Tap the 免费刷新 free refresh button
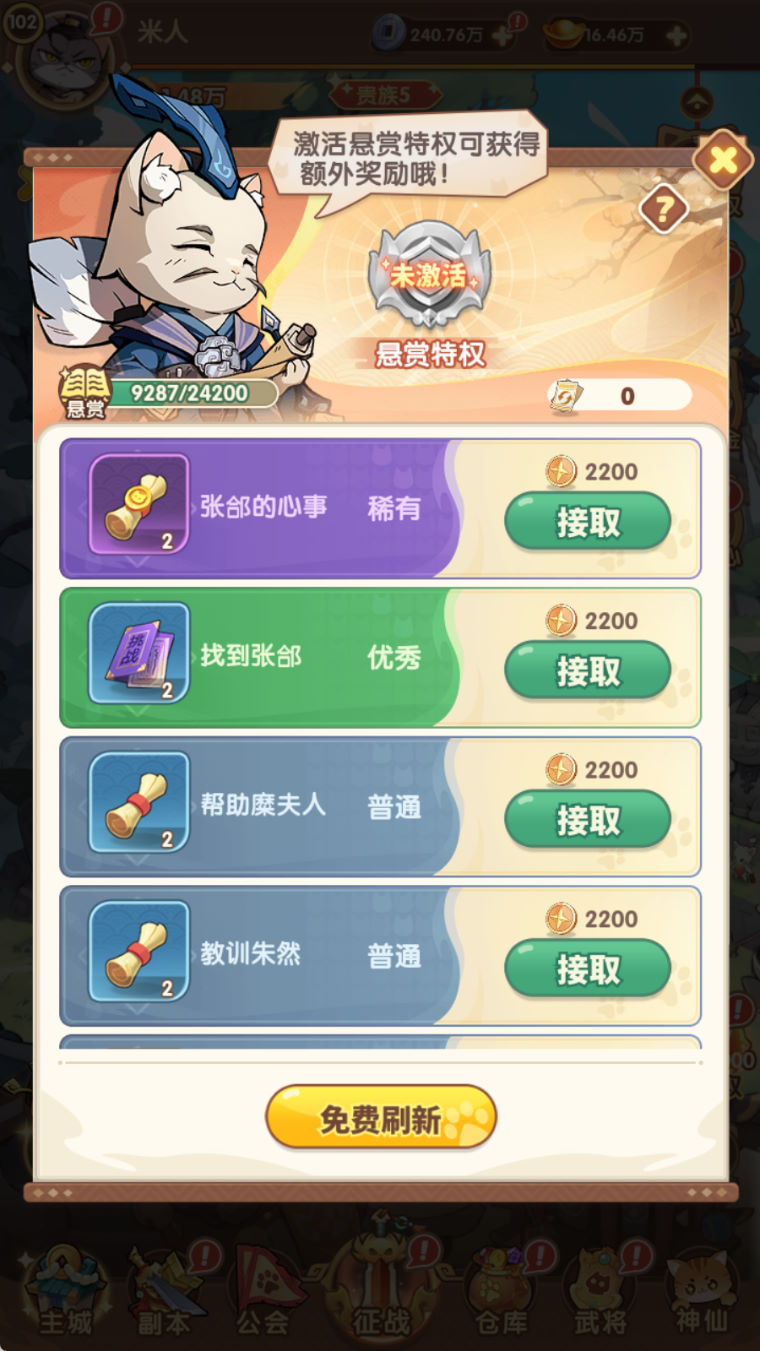 coord(380,1118)
